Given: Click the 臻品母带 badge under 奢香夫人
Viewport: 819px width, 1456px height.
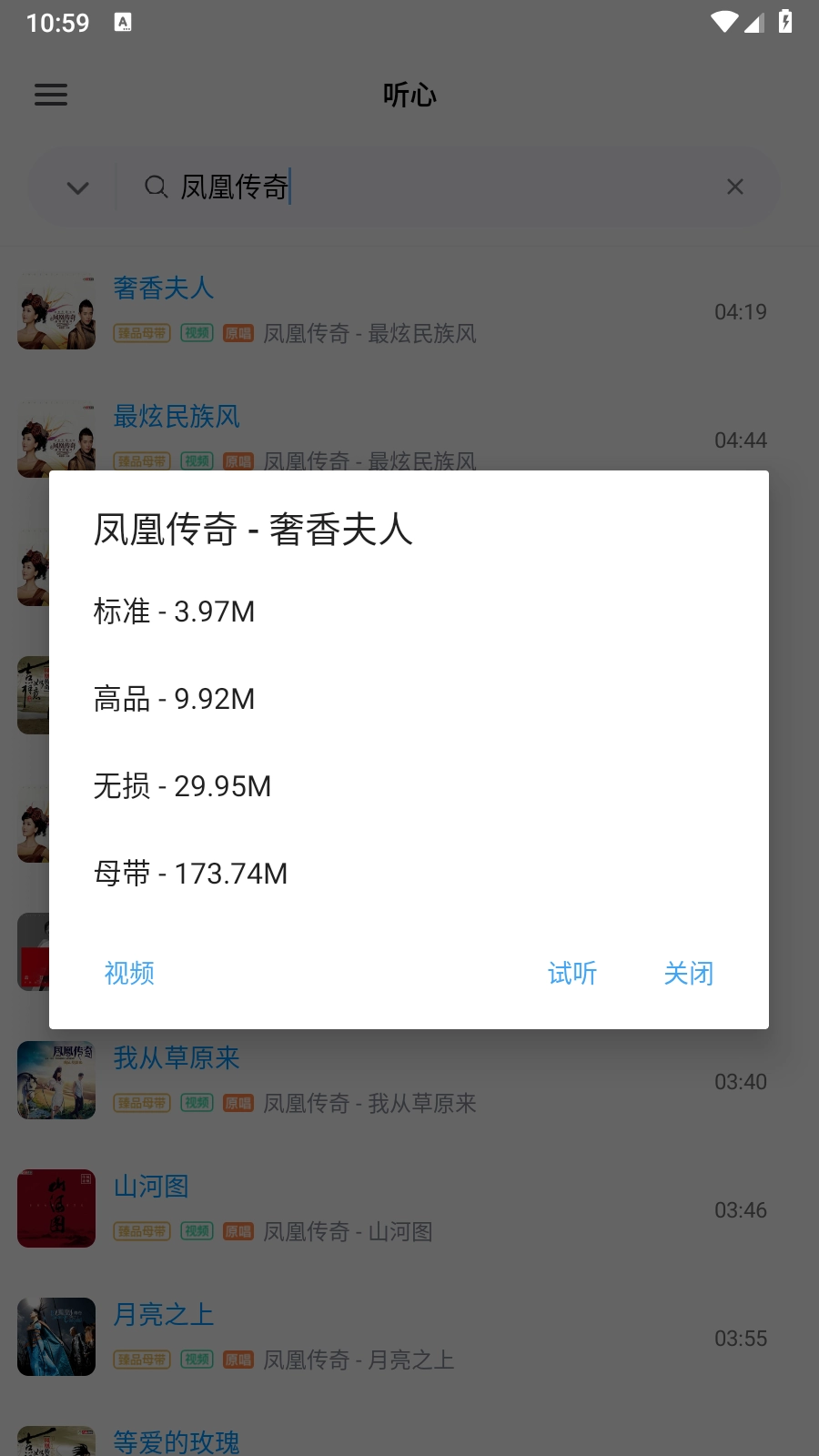Looking at the screenshot, I should (x=141, y=333).
